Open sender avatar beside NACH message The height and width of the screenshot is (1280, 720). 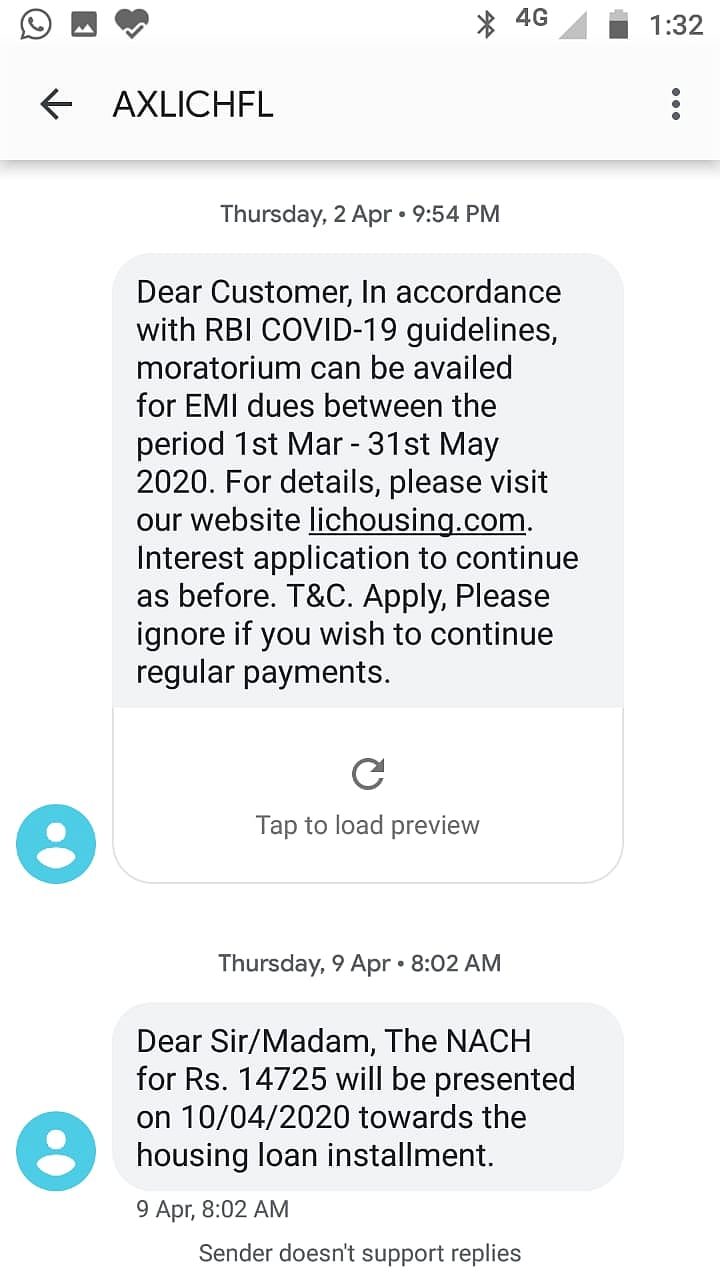click(56, 1150)
